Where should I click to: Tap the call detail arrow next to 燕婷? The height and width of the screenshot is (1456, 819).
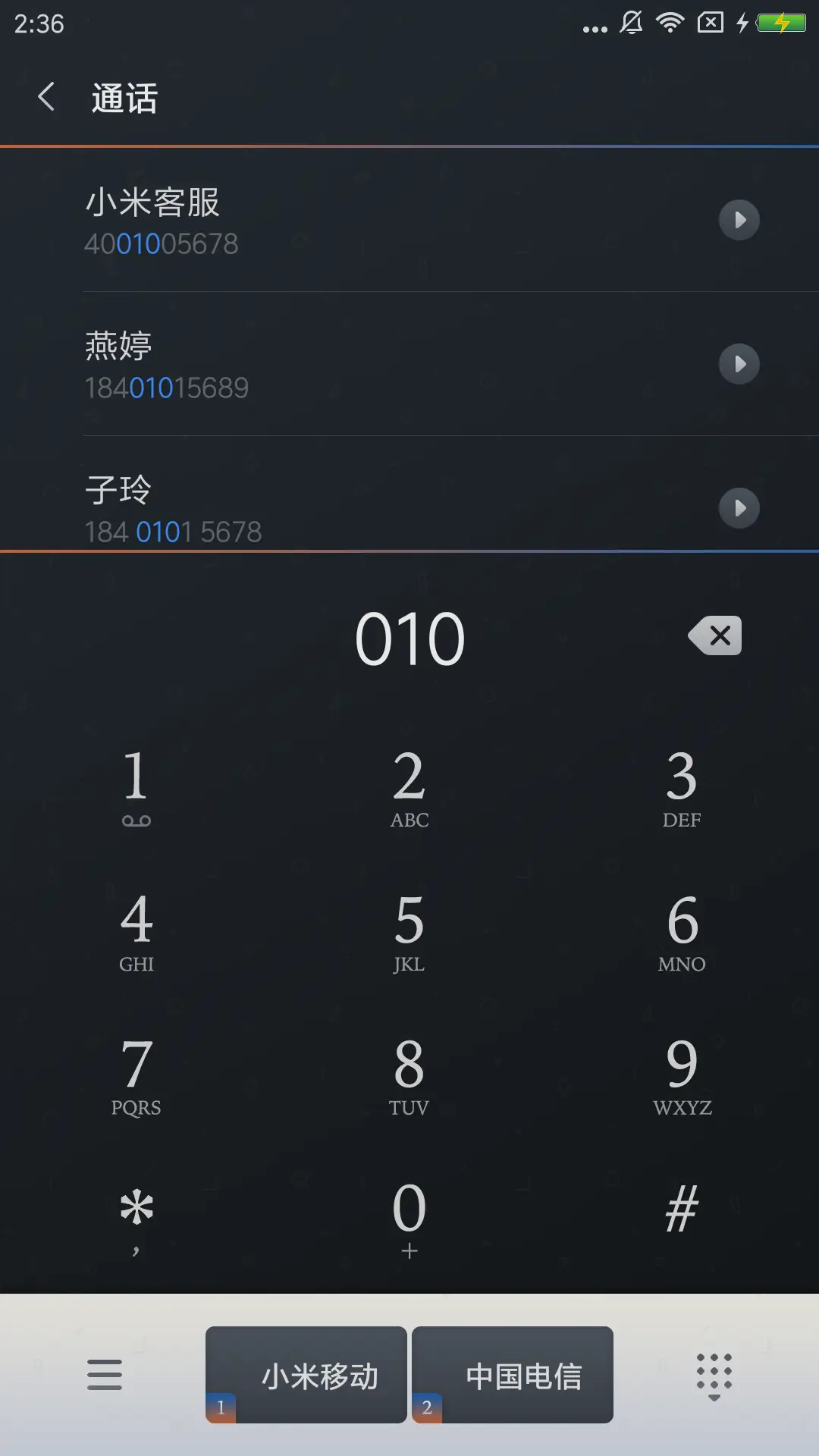coord(739,364)
